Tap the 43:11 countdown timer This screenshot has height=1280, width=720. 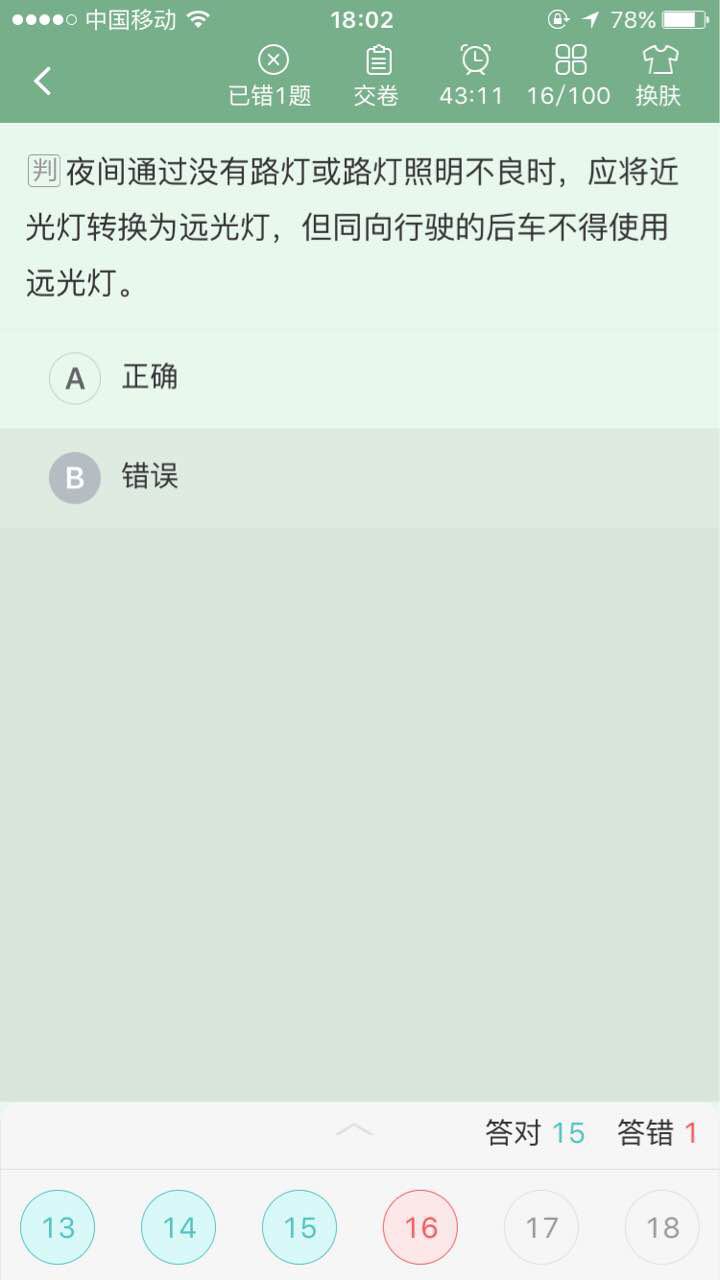pyautogui.click(x=472, y=76)
